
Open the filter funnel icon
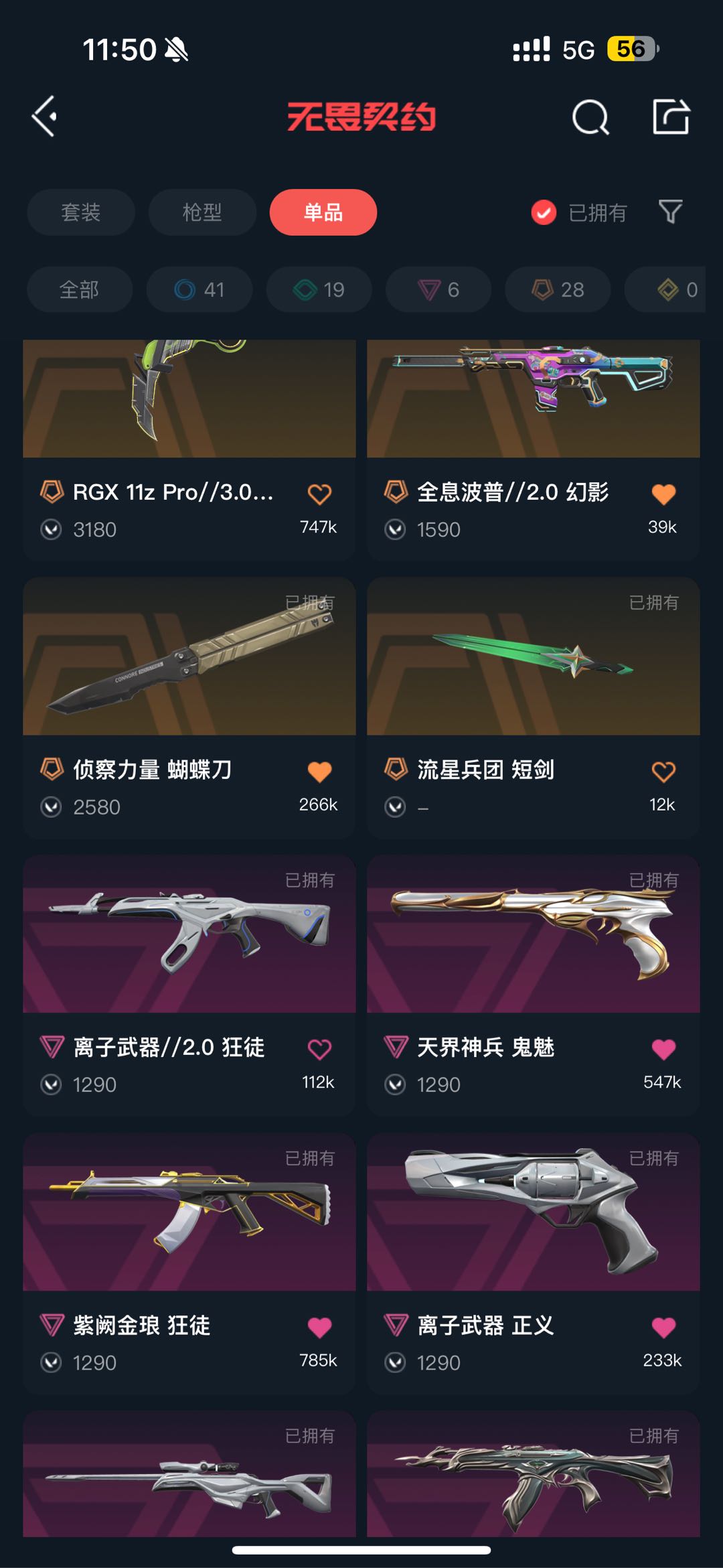670,212
